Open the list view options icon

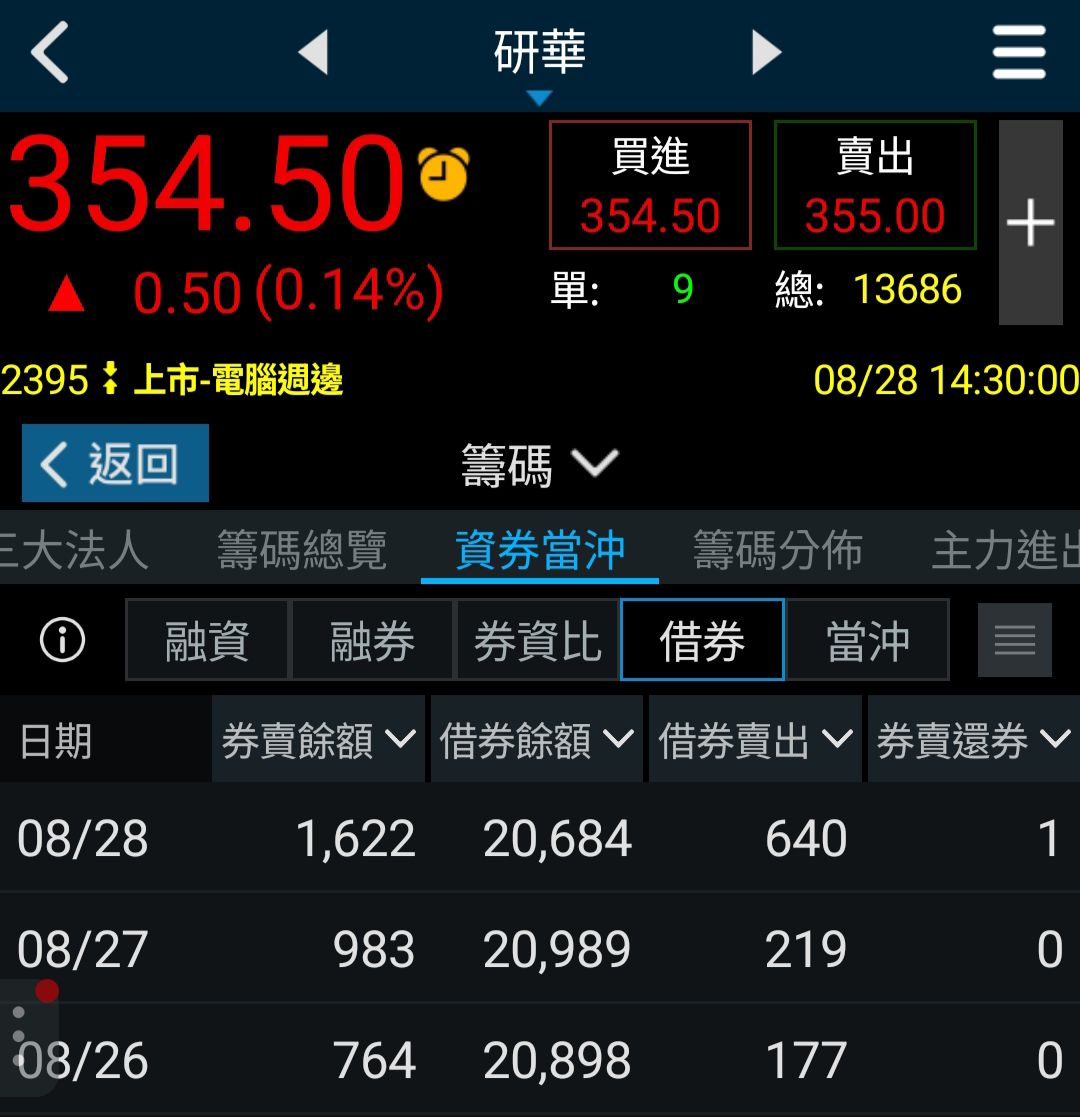point(1014,641)
